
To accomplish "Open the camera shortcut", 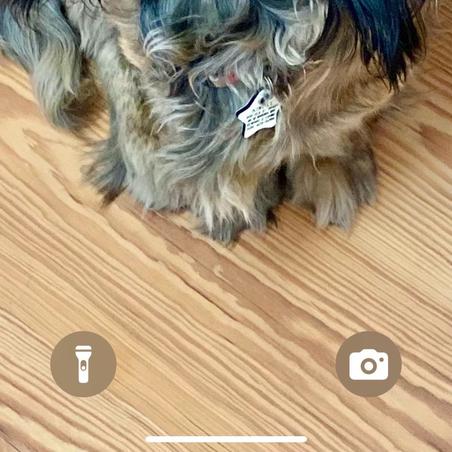I will (368, 364).
